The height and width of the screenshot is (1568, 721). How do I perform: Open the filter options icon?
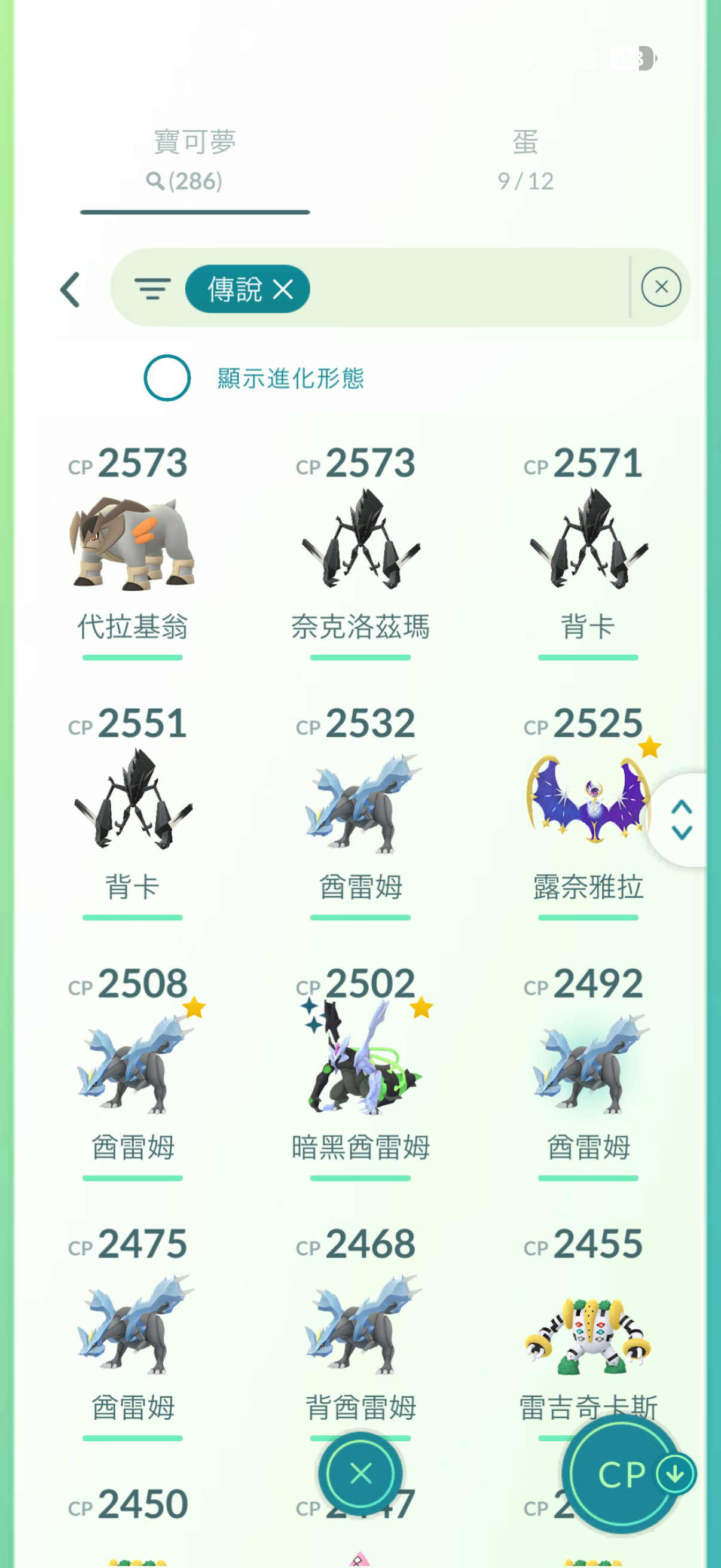coord(152,288)
